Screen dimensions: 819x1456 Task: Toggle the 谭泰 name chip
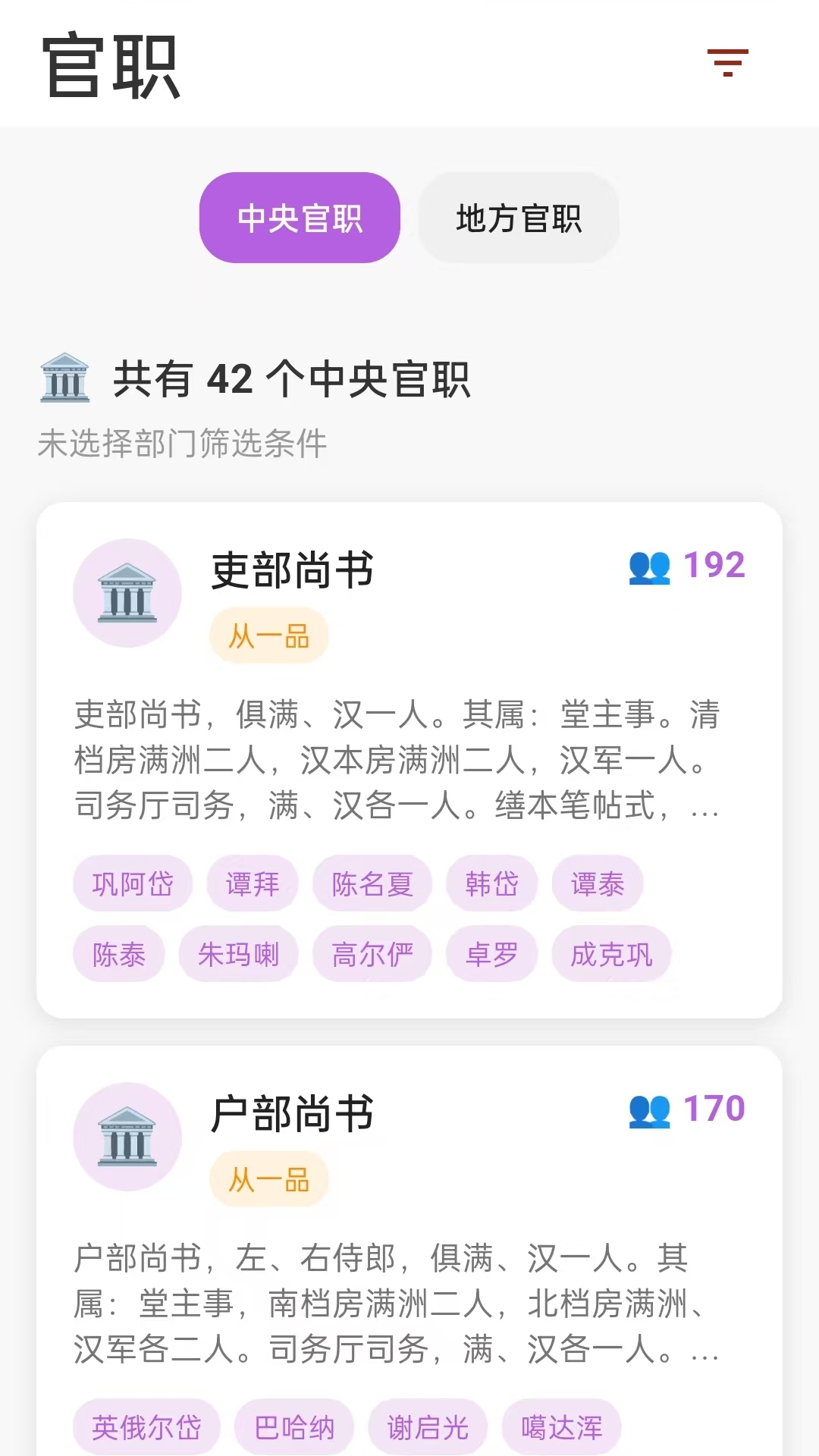597,883
